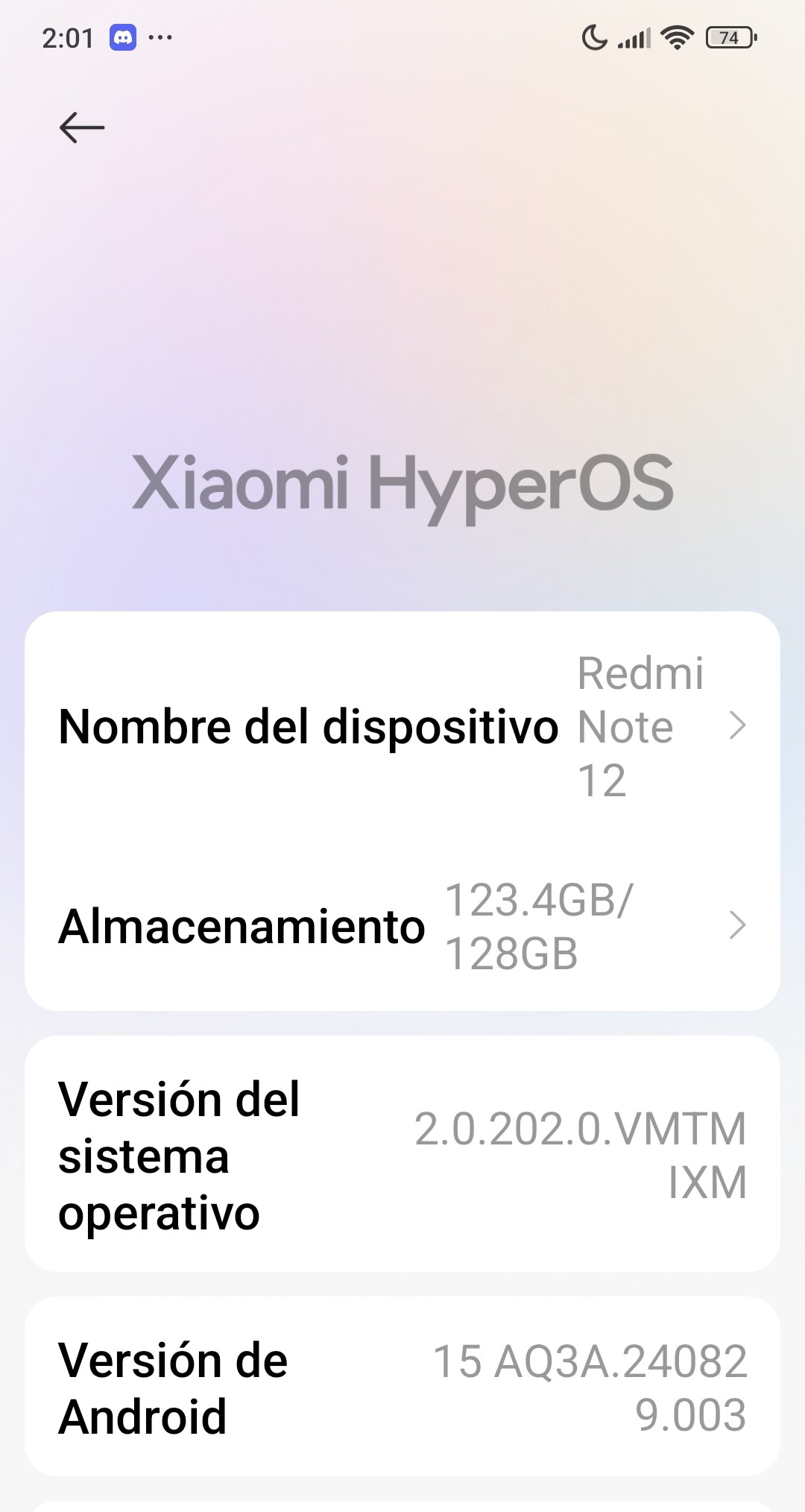Screen dimensions: 805x1512
Task: Tap Versión del sistema operativo row
Action: point(402,1155)
